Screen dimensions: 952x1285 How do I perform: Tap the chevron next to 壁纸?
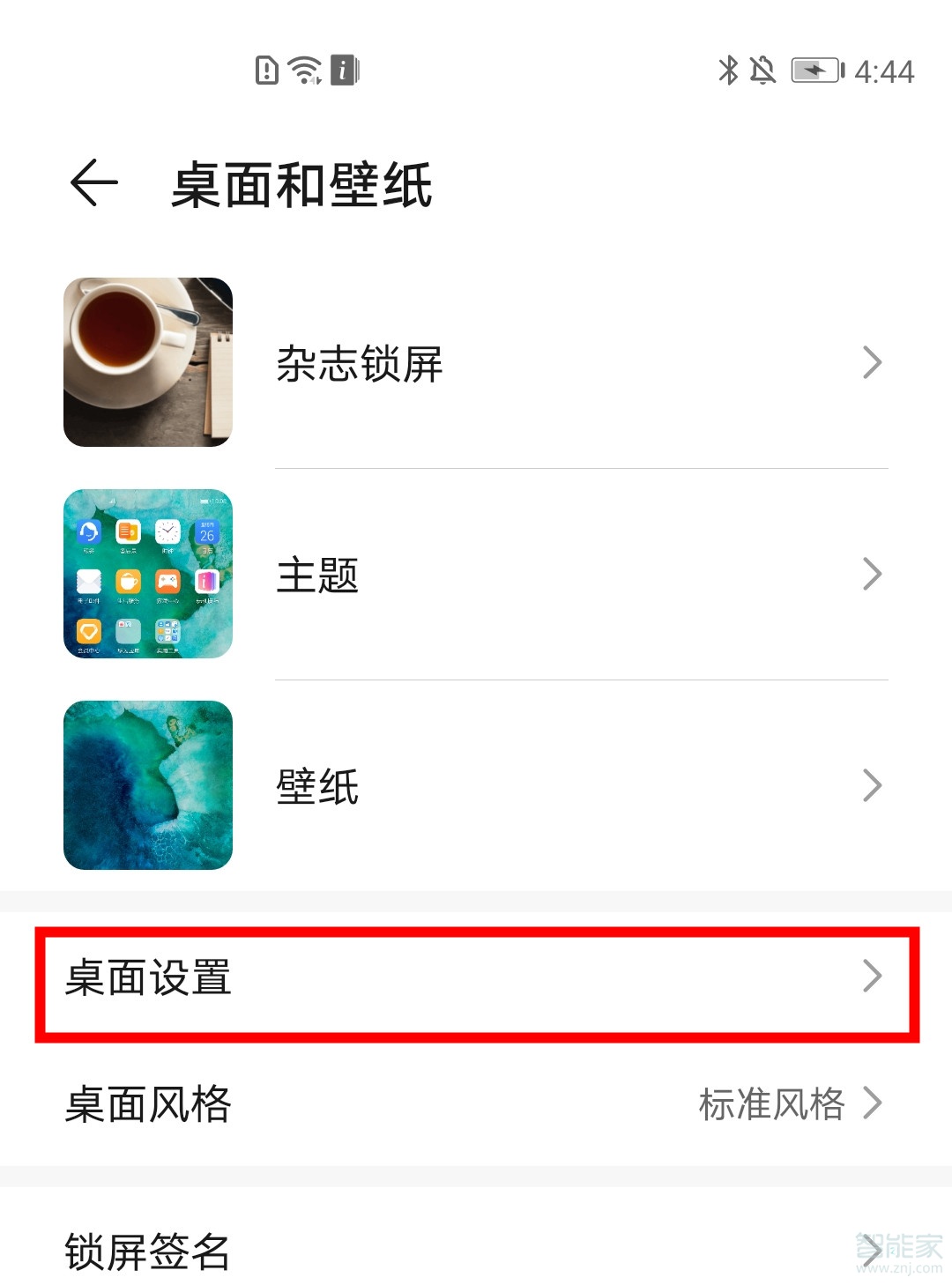click(872, 785)
